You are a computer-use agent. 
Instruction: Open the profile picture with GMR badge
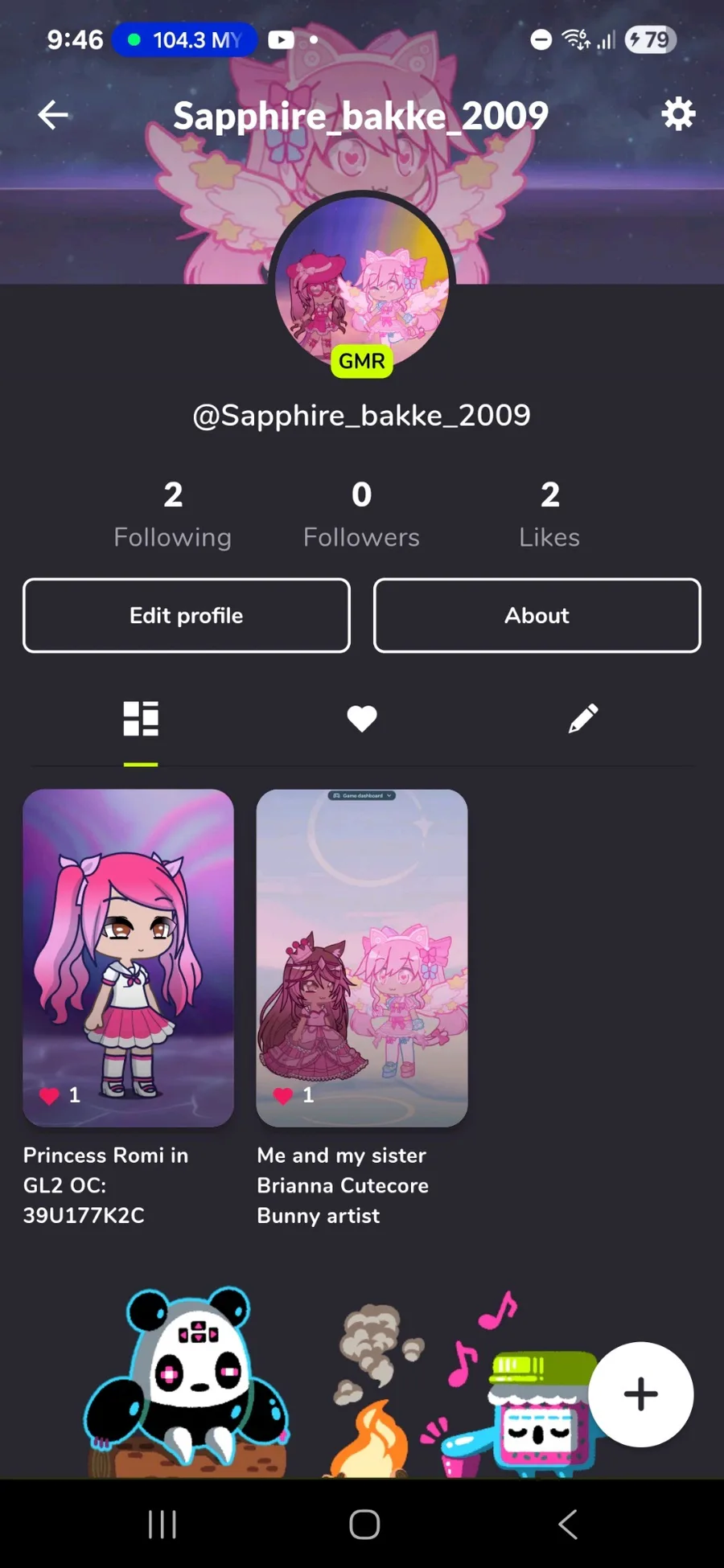click(362, 281)
